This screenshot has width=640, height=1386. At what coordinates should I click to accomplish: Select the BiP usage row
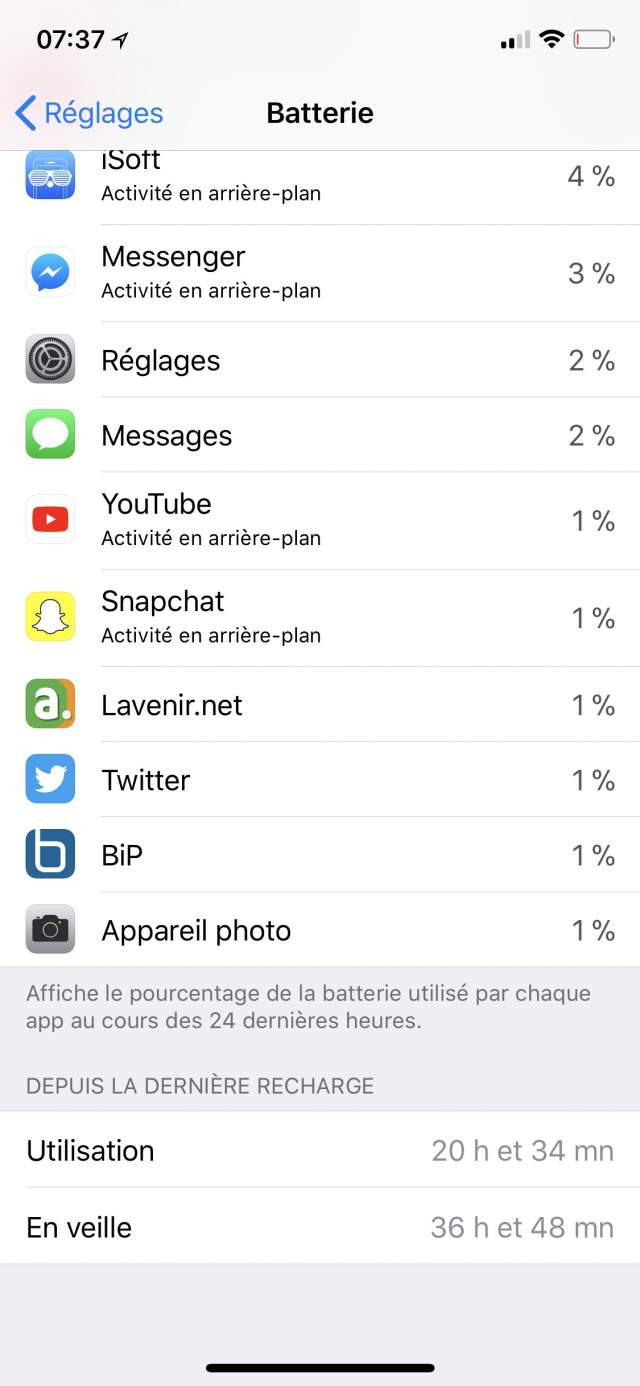[x=320, y=855]
